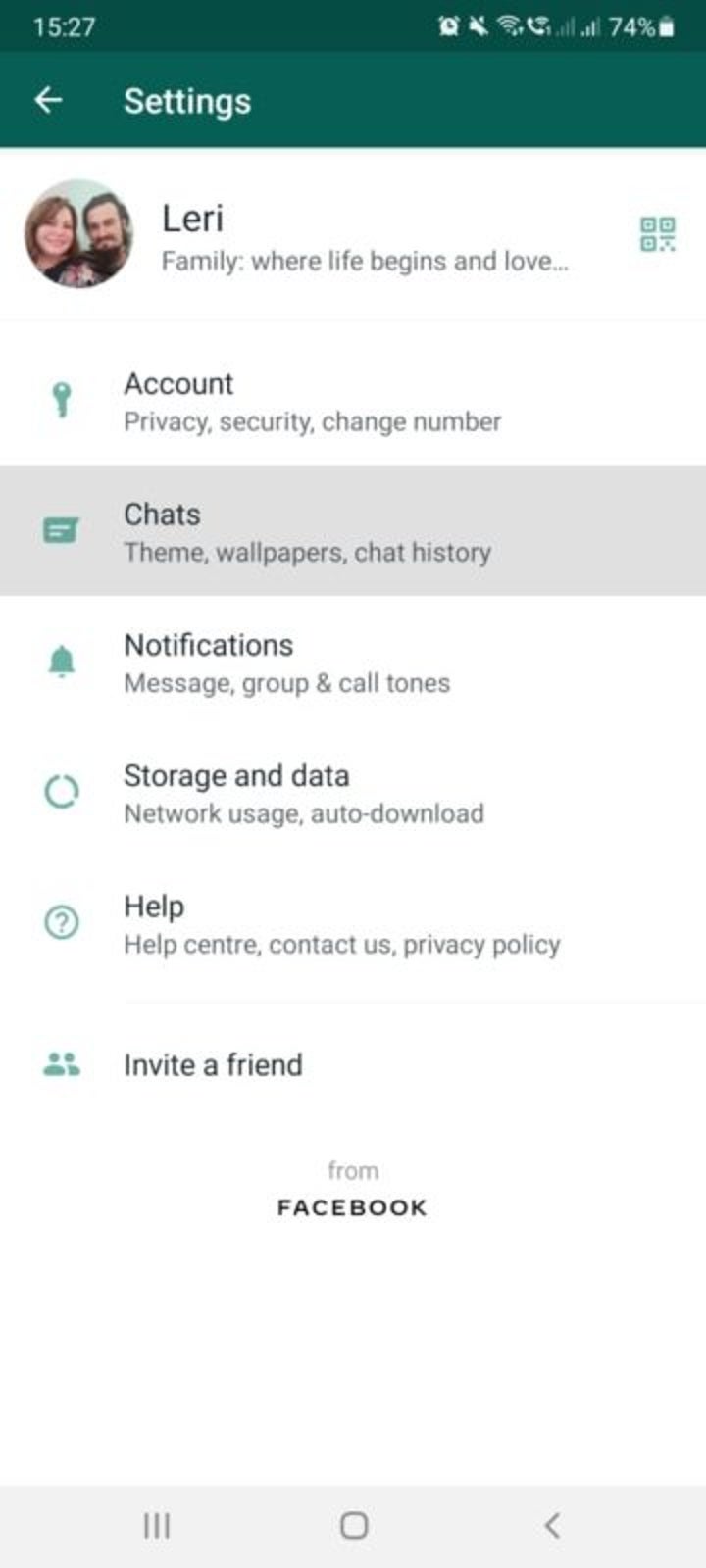The width and height of the screenshot is (706, 1568).
Task: Tap the alarm icon in the status bar
Action: tap(449, 27)
